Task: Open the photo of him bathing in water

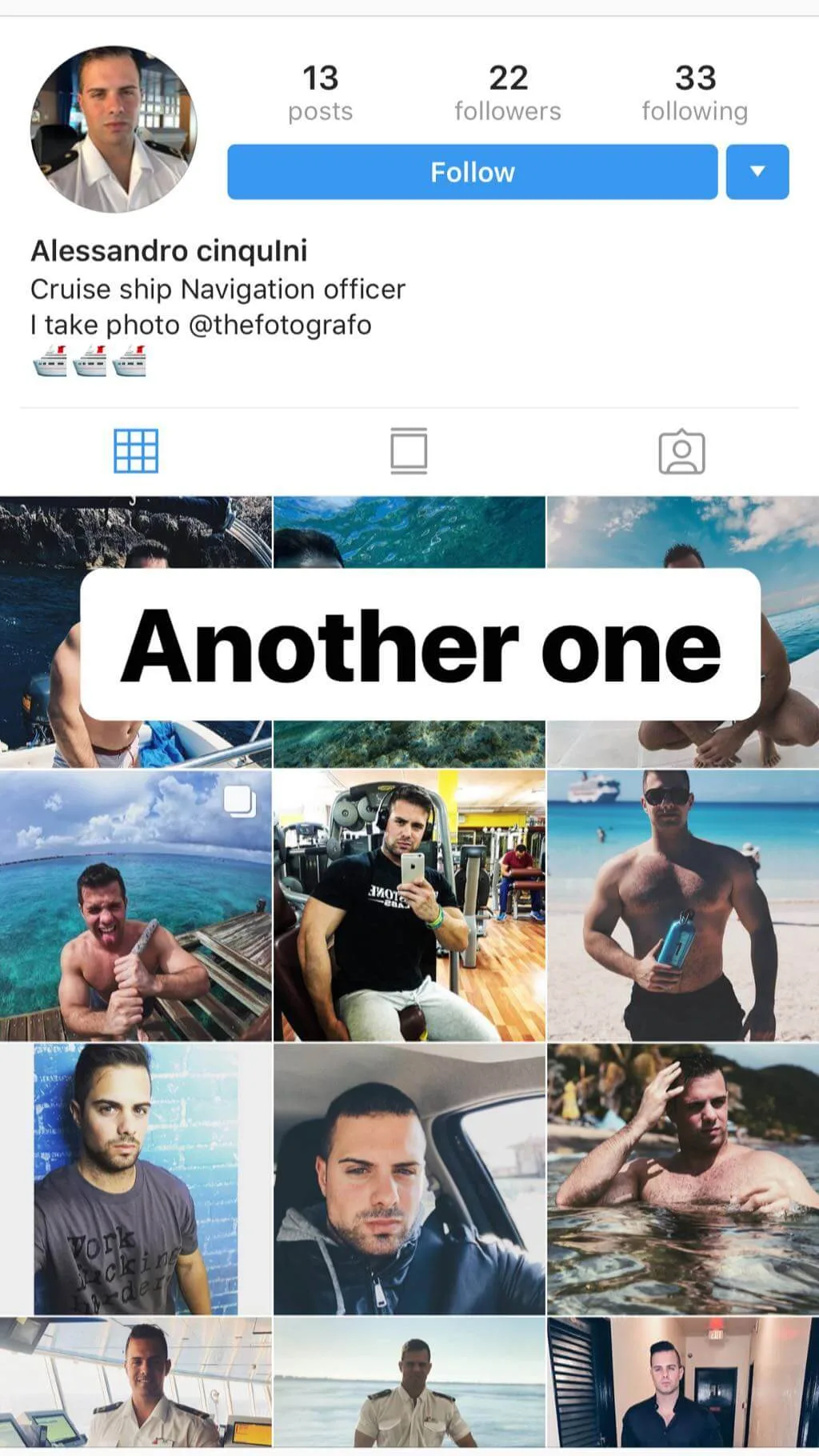Action: [x=683, y=1179]
